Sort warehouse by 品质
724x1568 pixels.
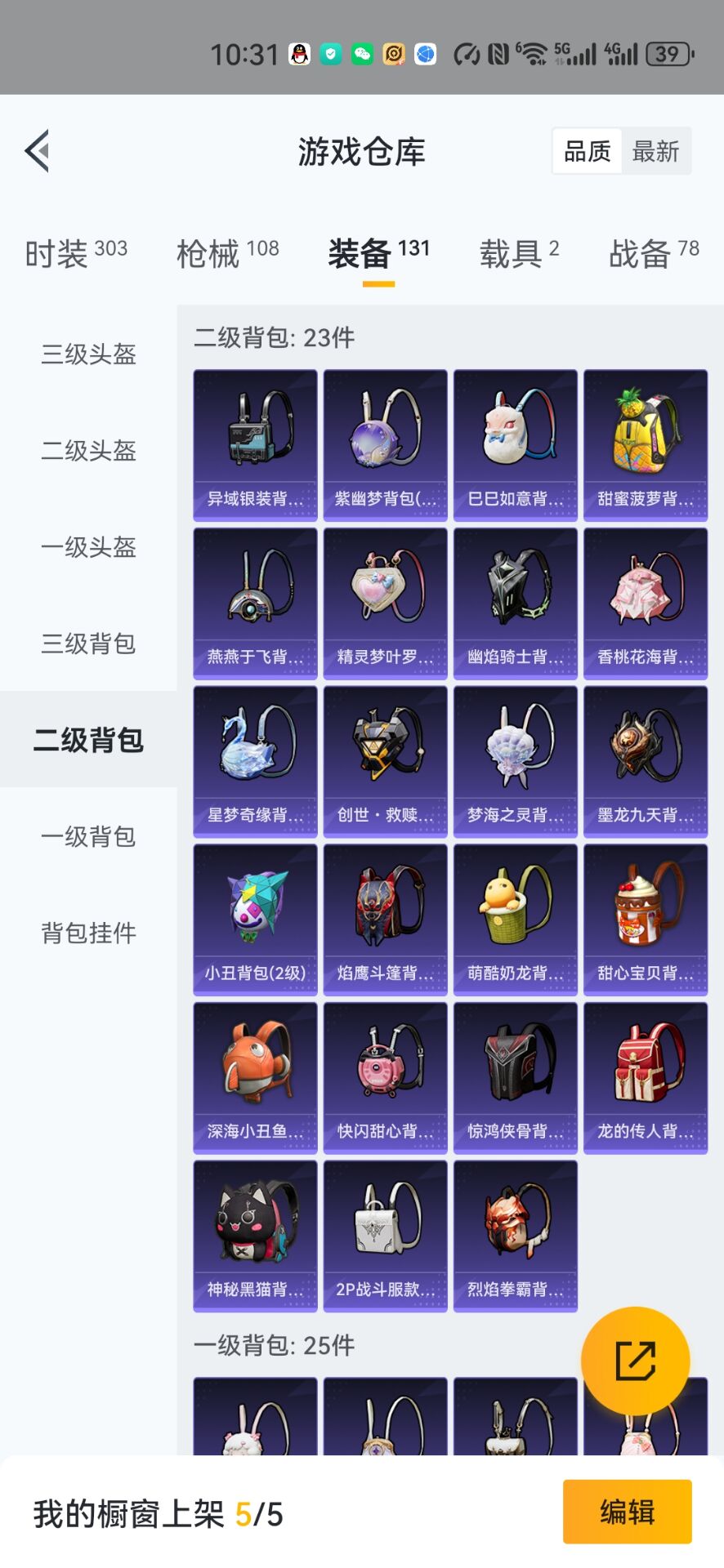(x=588, y=151)
